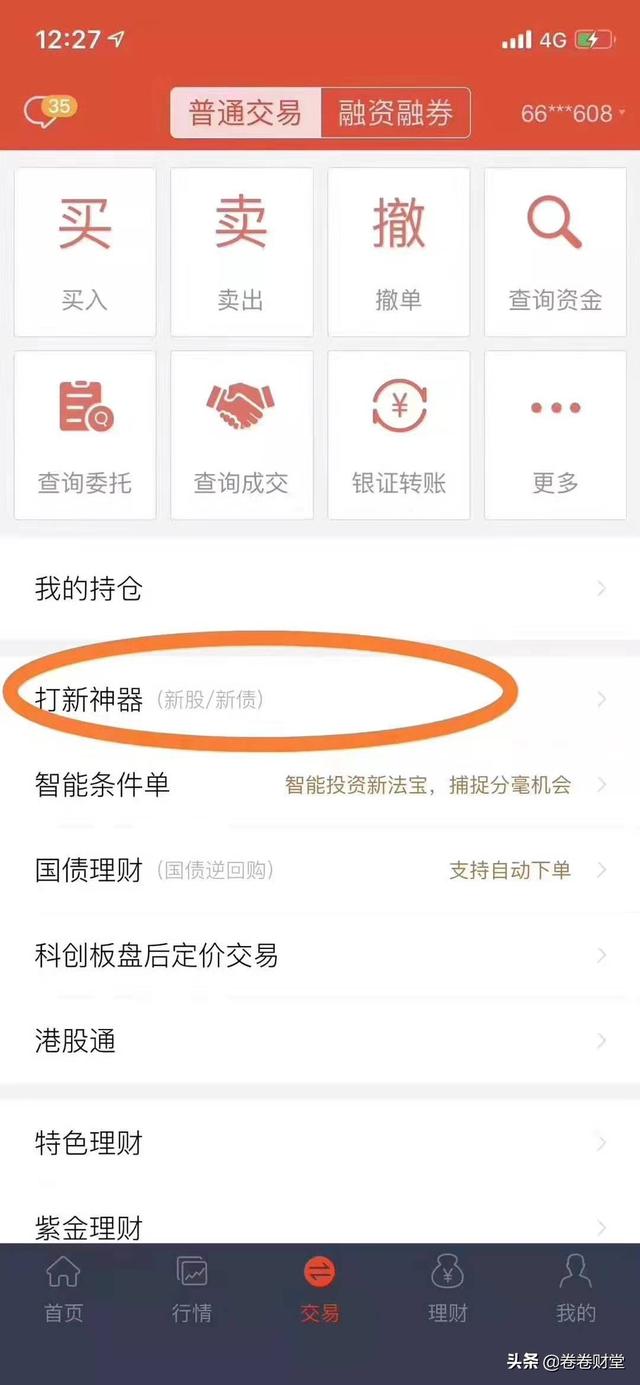The width and height of the screenshot is (640, 1385).
Task: Tap the 买入 buy tile
Action: point(85,252)
